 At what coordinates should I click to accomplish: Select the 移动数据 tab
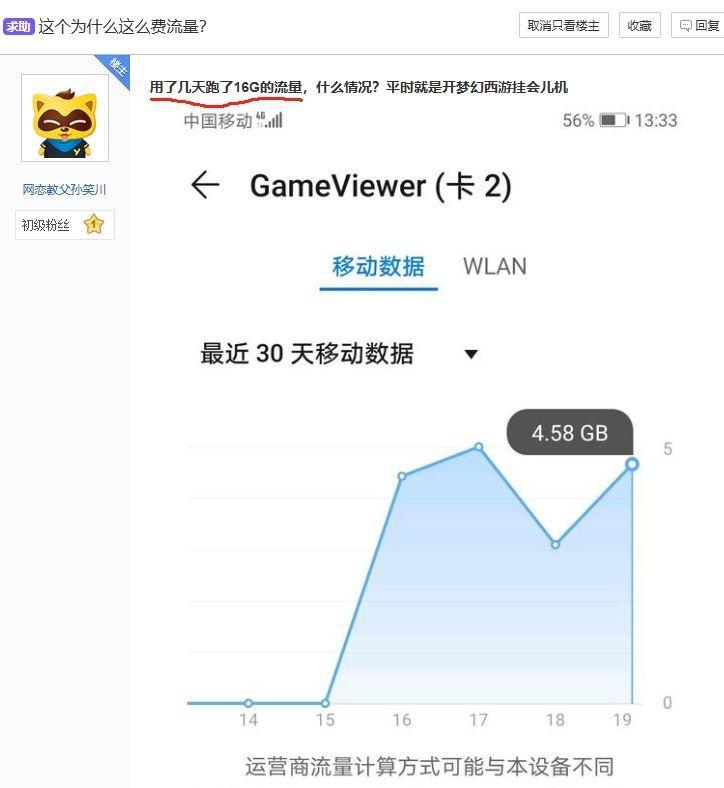(x=378, y=266)
